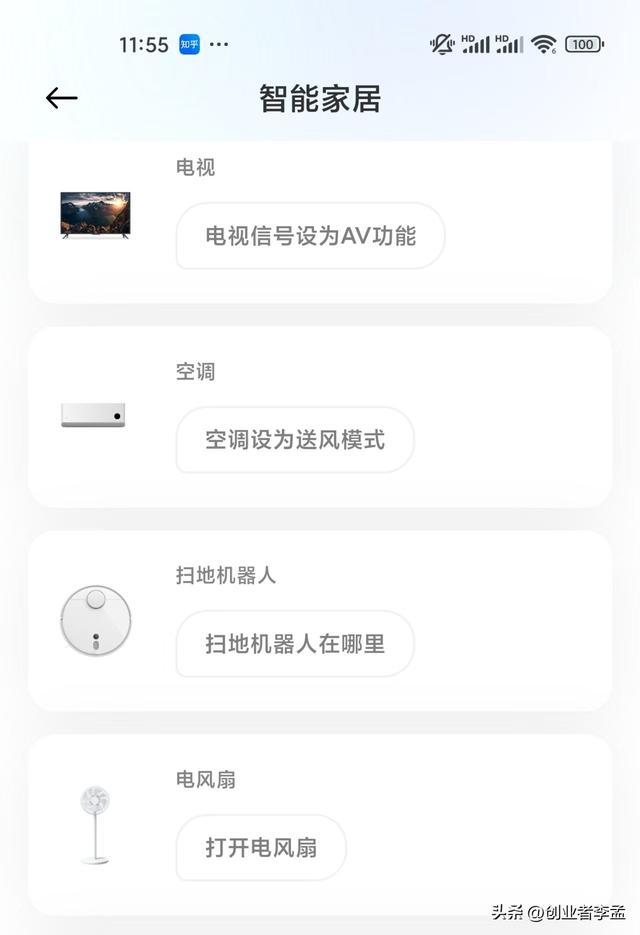Image resolution: width=640 pixels, height=935 pixels.
Task: Select the 电视信号设为AV功能 command chip
Action: [310, 236]
